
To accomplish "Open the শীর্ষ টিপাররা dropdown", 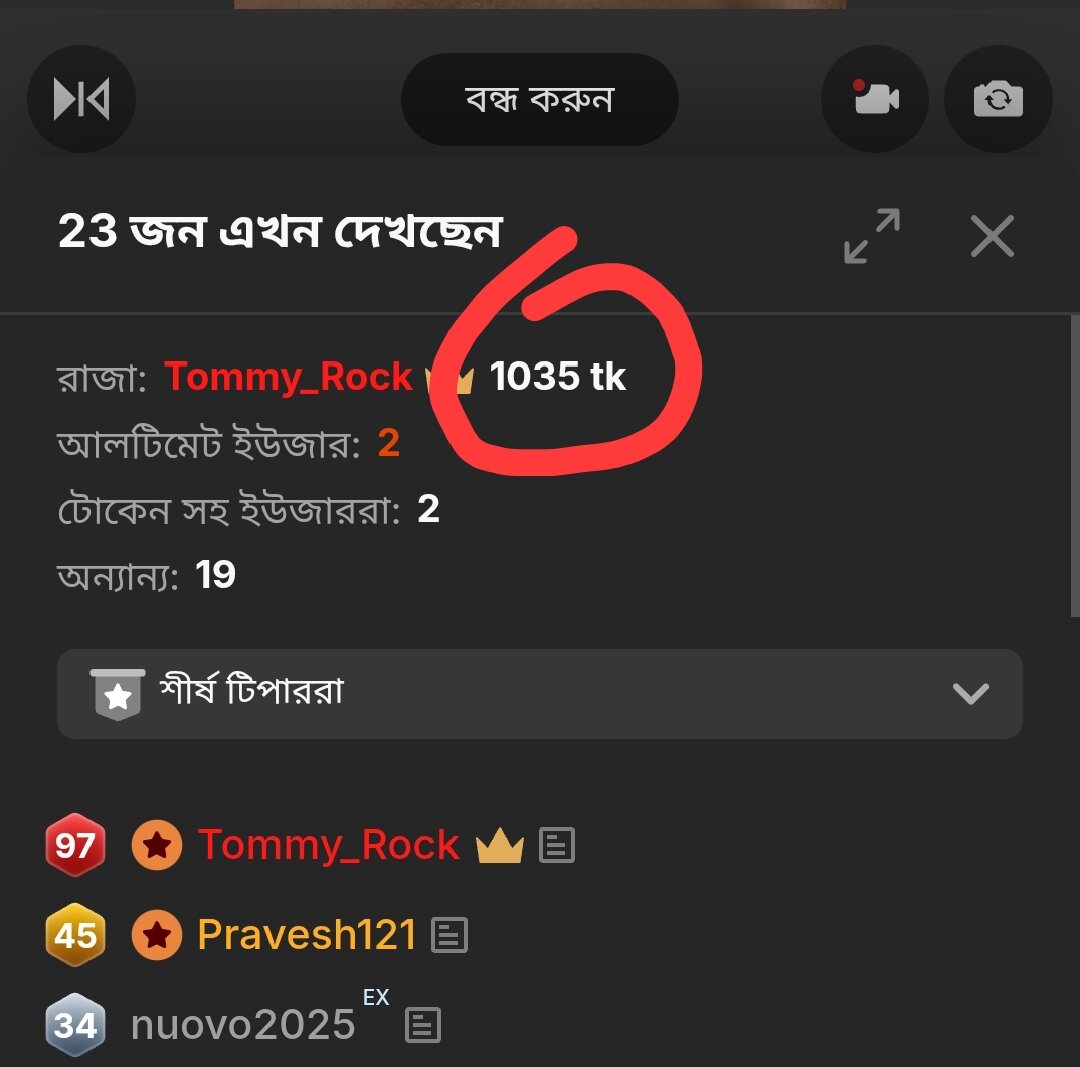I will click(x=539, y=694).
